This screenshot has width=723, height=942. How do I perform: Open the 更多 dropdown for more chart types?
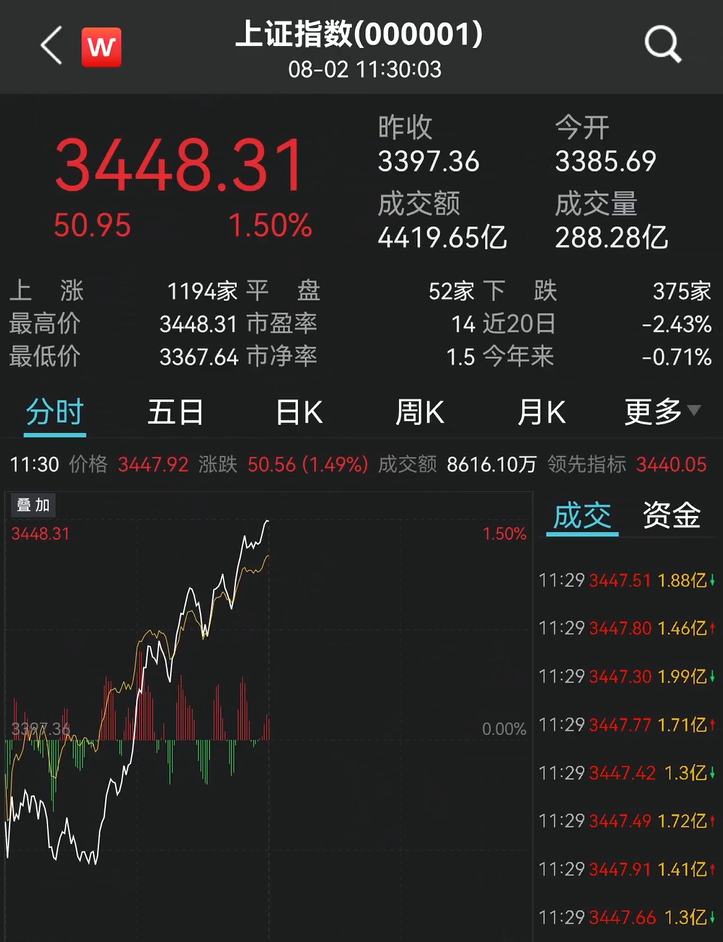(654, 411)
